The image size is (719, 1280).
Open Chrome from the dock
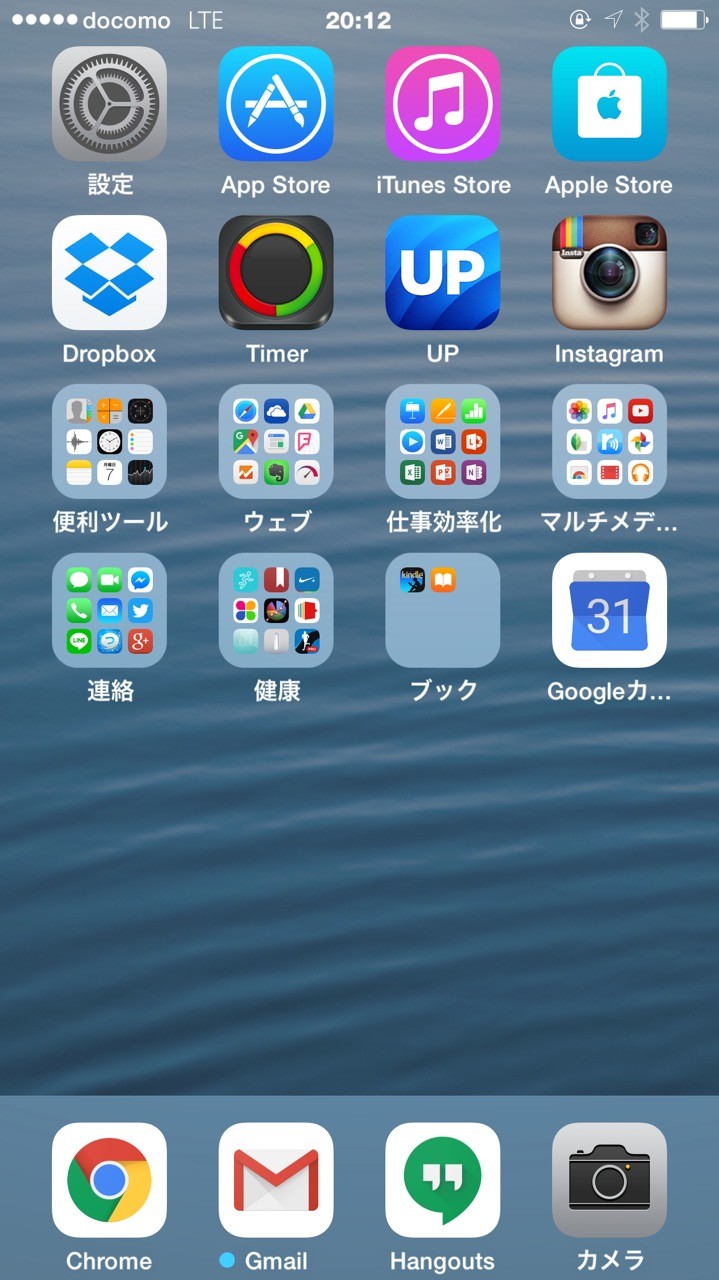(109, 1180)
